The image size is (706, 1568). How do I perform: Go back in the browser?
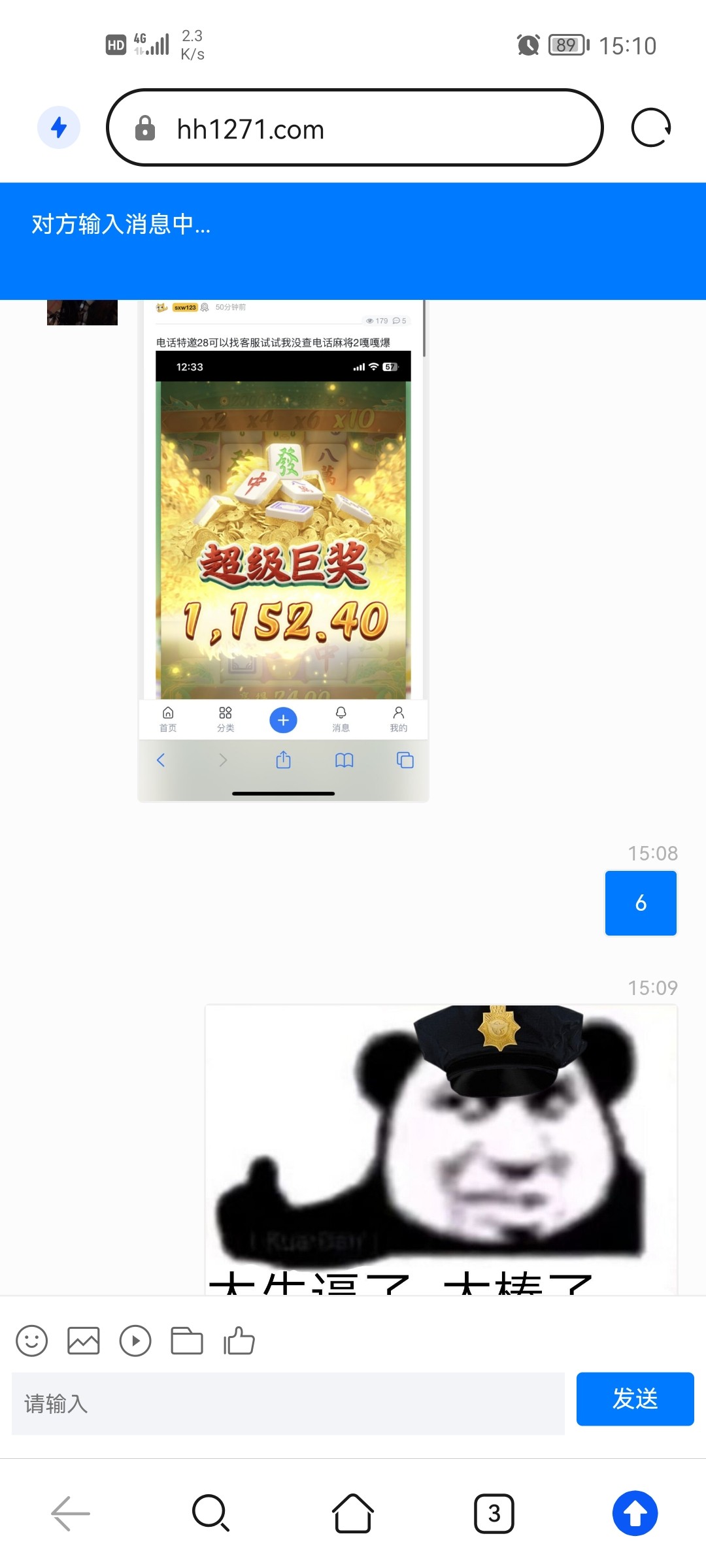click(71, 1513)
